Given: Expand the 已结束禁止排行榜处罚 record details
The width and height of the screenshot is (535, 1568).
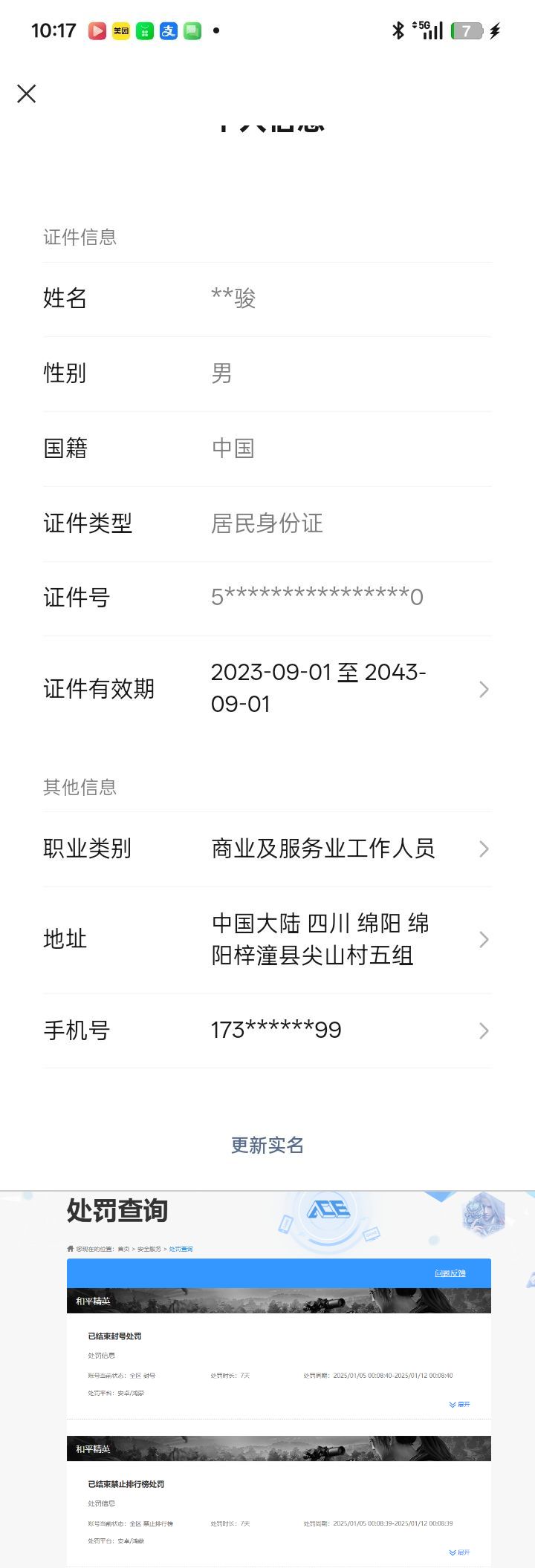Looking at the screenshot, I should pos(459,1552).
